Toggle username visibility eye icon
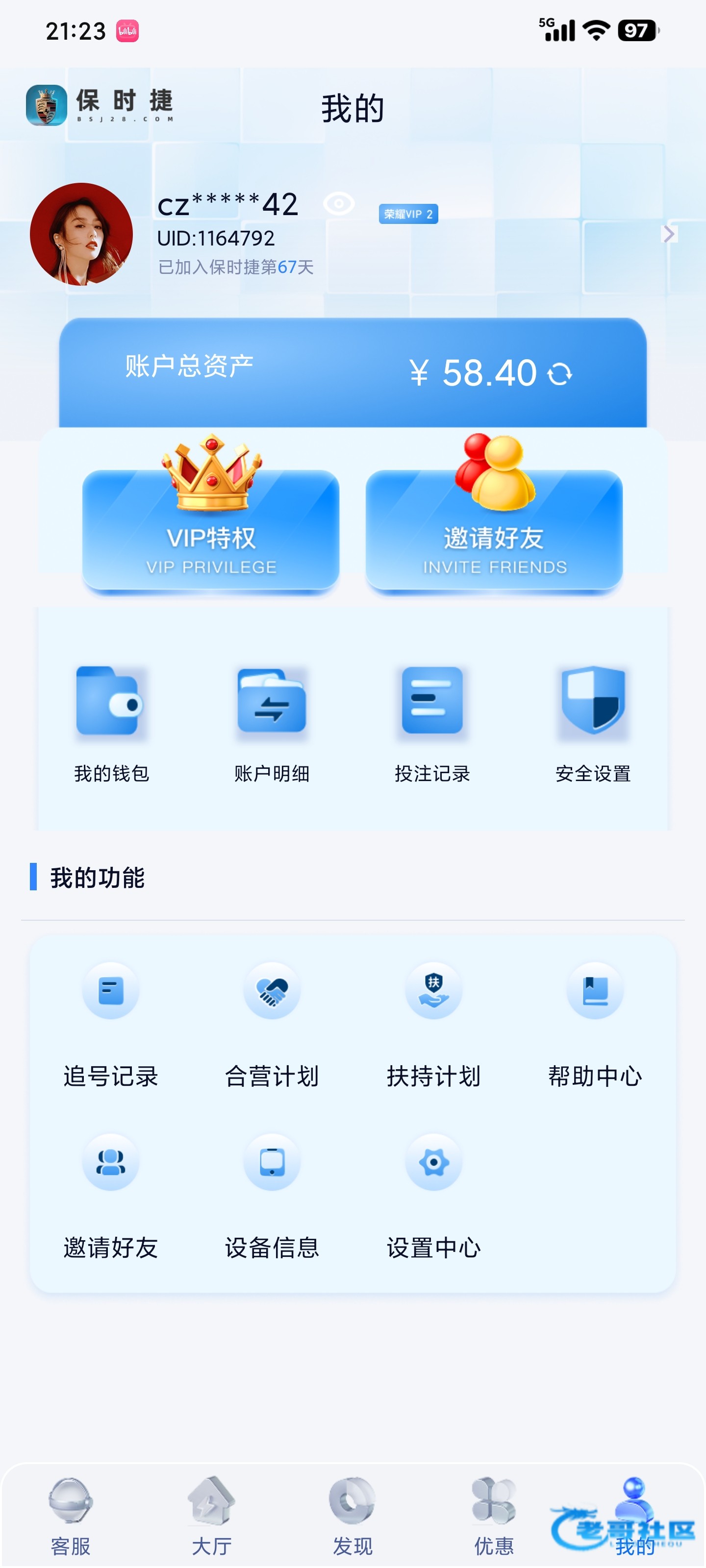The height and width of the screenshot is (1568, 706). (339, 203)
